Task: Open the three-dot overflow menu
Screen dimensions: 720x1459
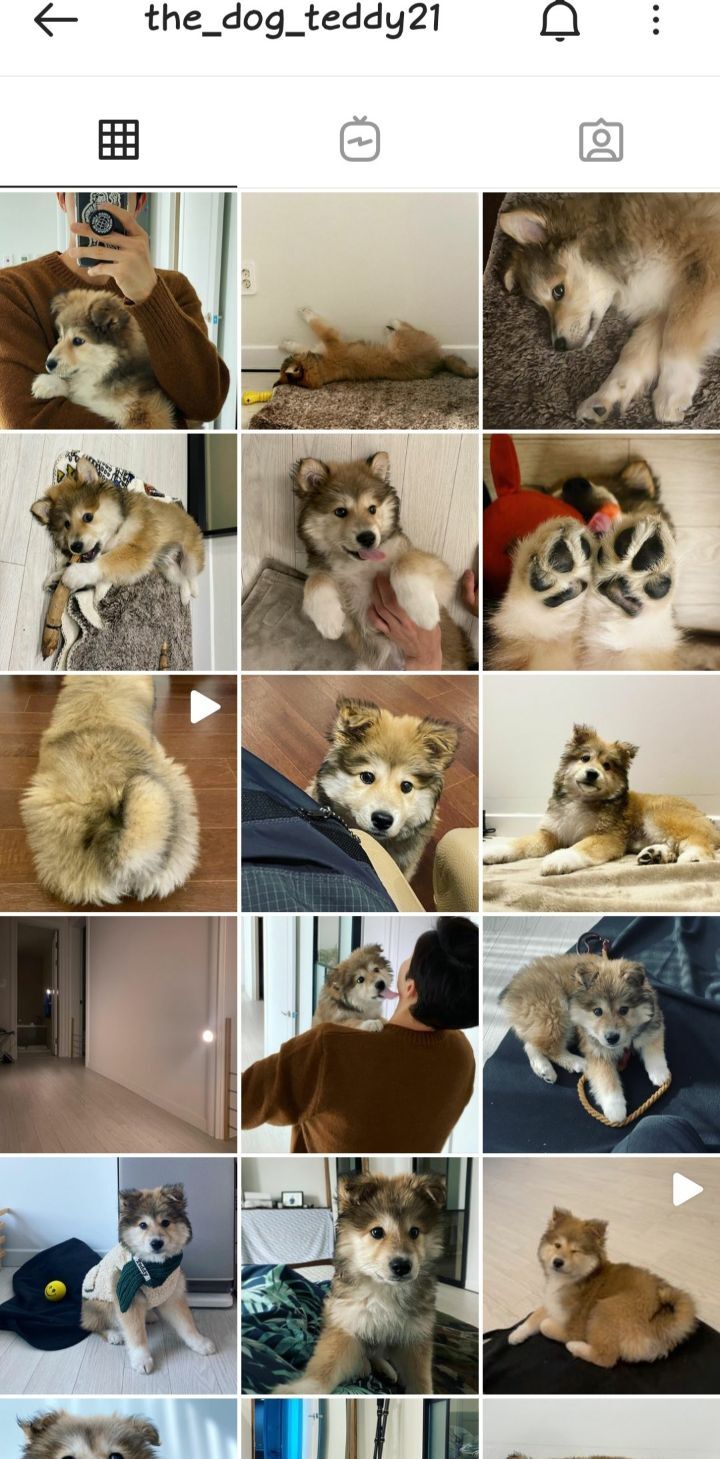Action: [x=656, y=20]
